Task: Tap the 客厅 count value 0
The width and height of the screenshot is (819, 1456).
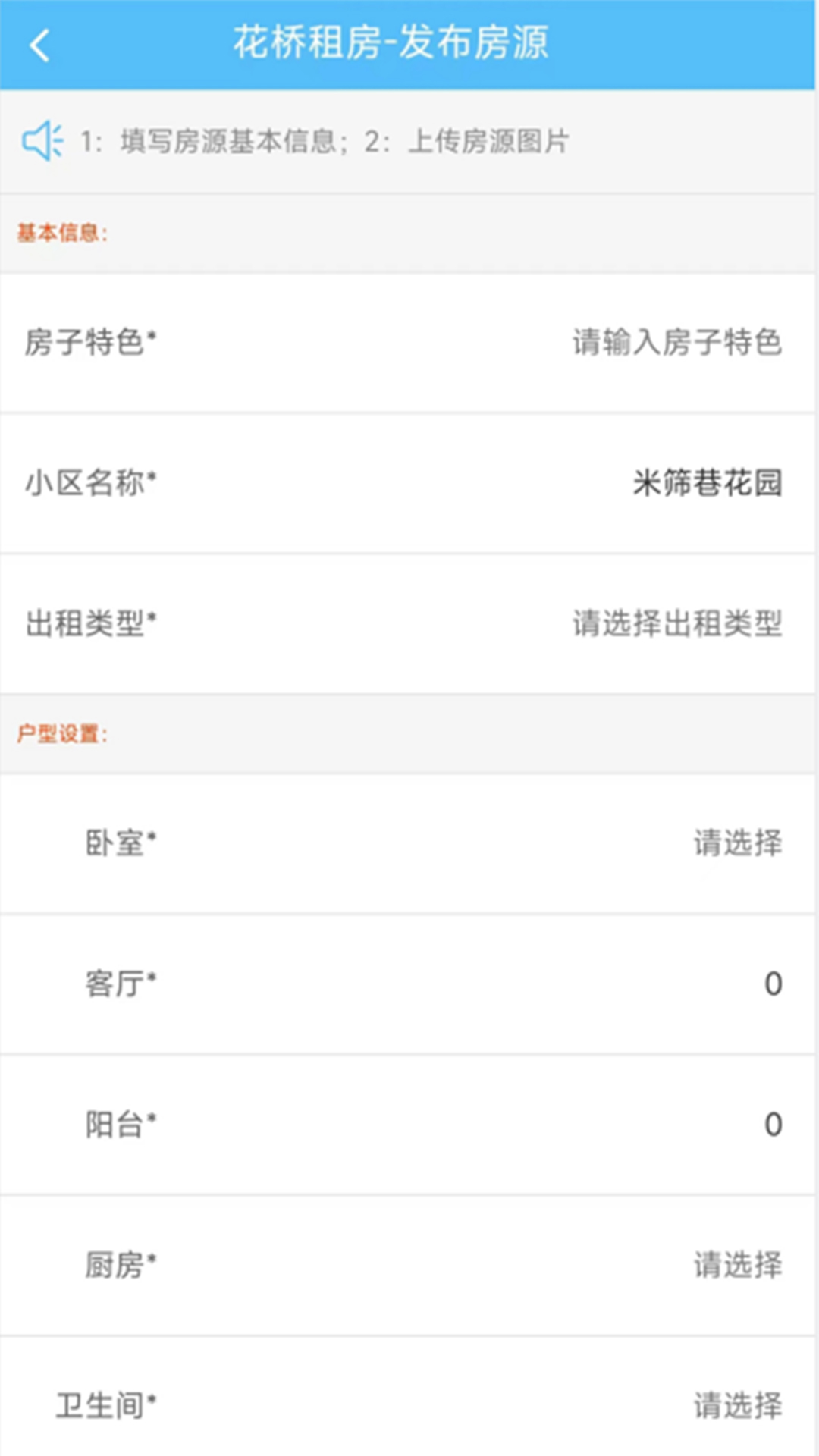Action: click(x=773, y=984)
